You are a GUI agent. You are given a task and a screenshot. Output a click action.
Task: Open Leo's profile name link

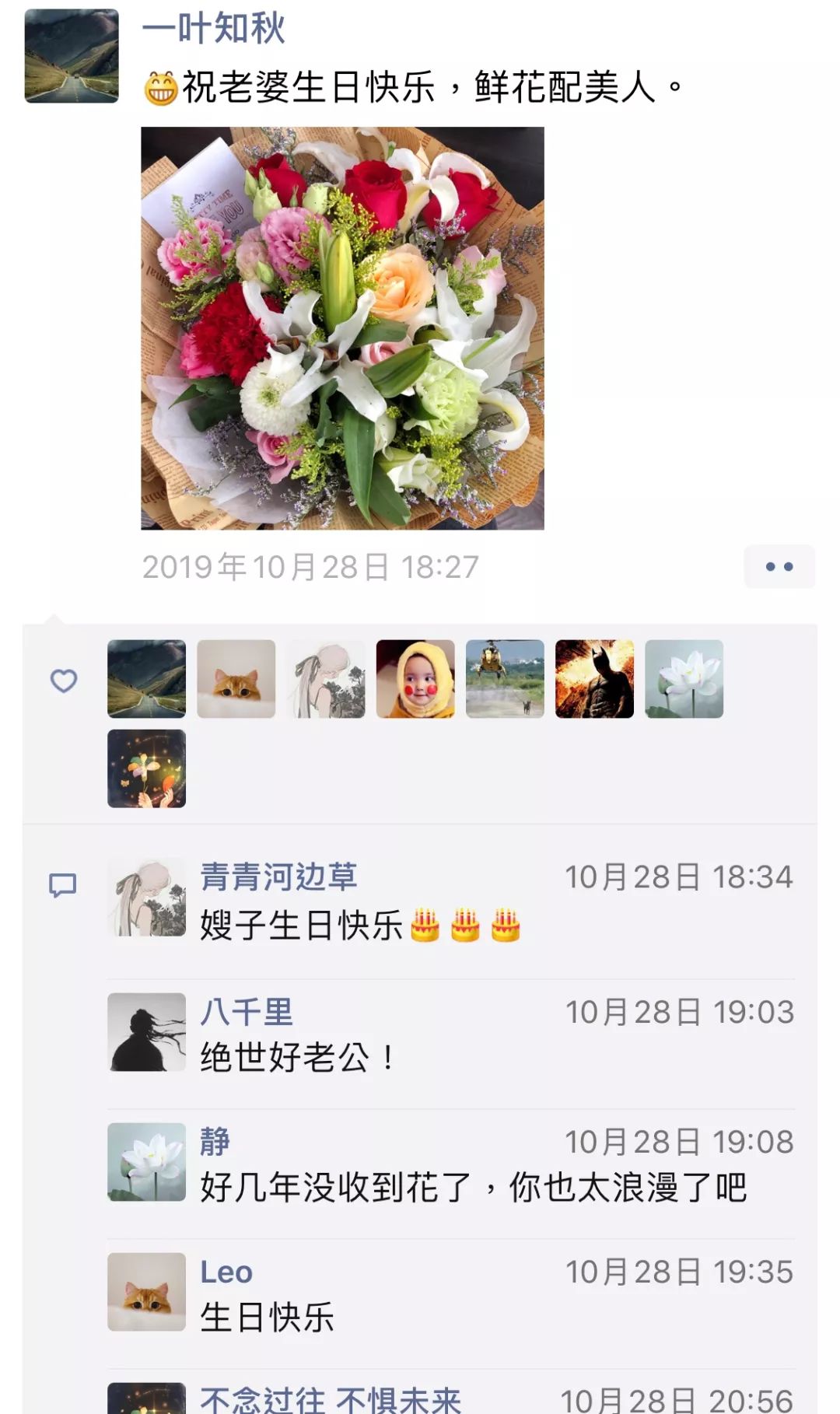point(226,1272)
